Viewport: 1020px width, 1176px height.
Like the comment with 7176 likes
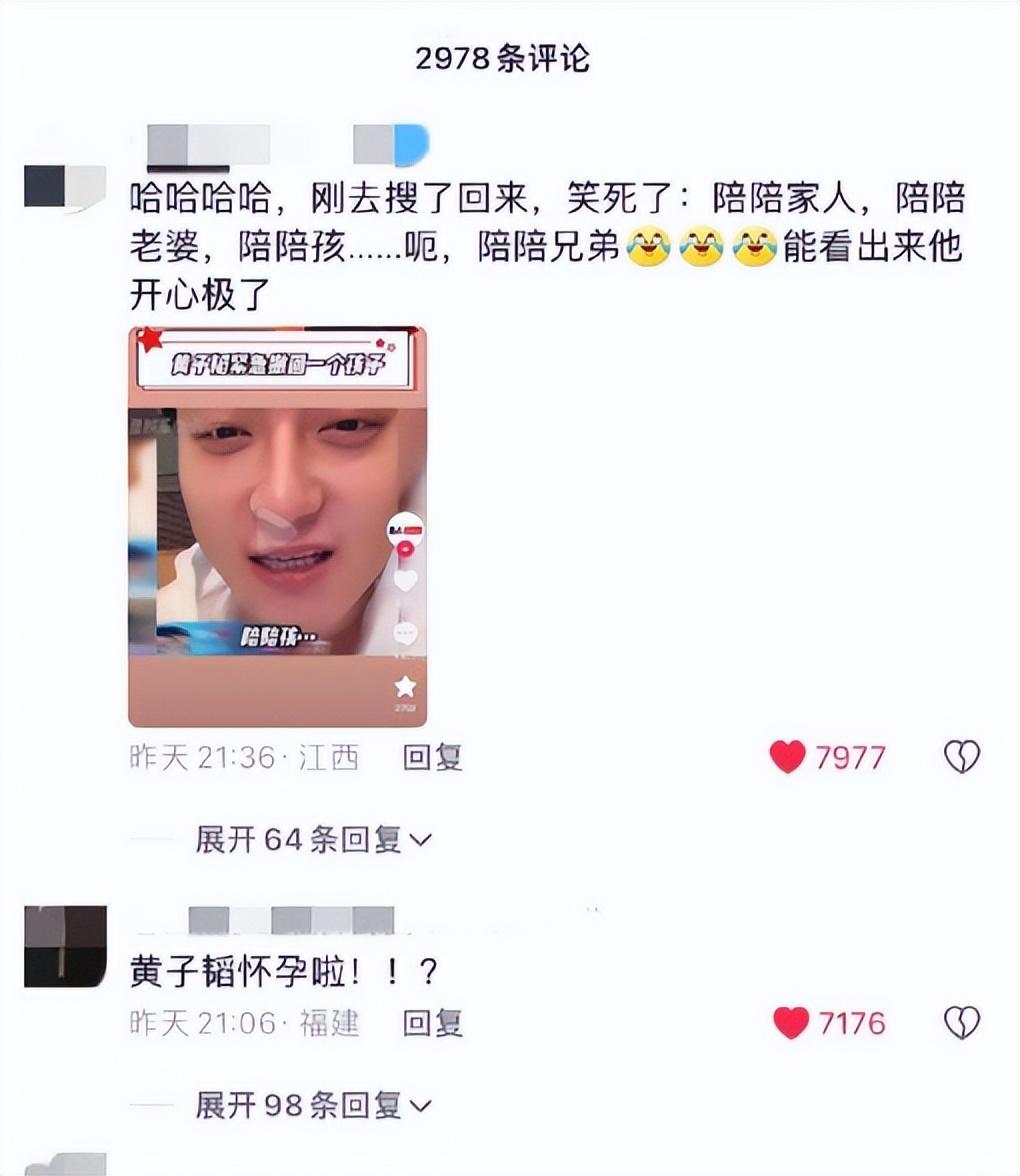791,1023
